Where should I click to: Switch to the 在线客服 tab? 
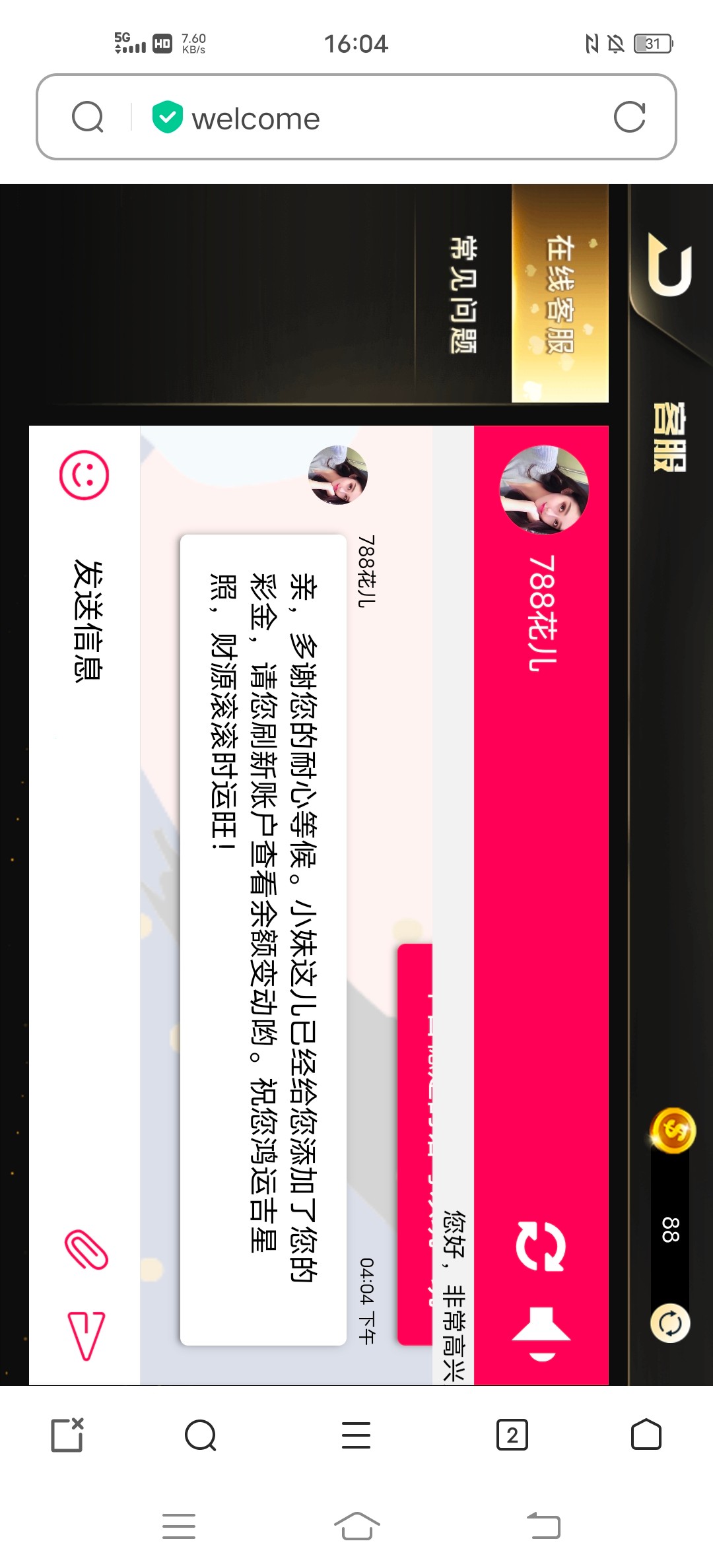560,294
